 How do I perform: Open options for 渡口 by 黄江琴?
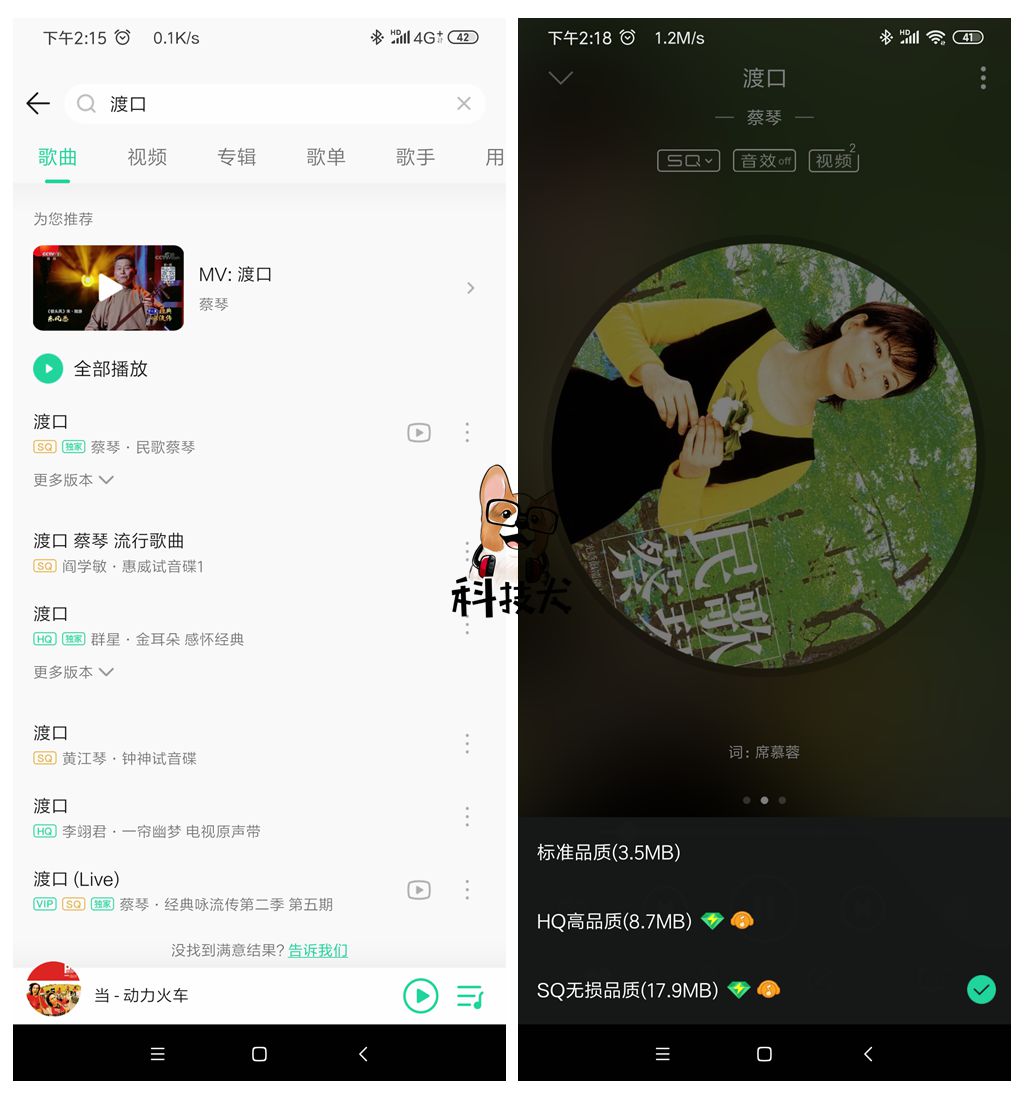[467, 744]
